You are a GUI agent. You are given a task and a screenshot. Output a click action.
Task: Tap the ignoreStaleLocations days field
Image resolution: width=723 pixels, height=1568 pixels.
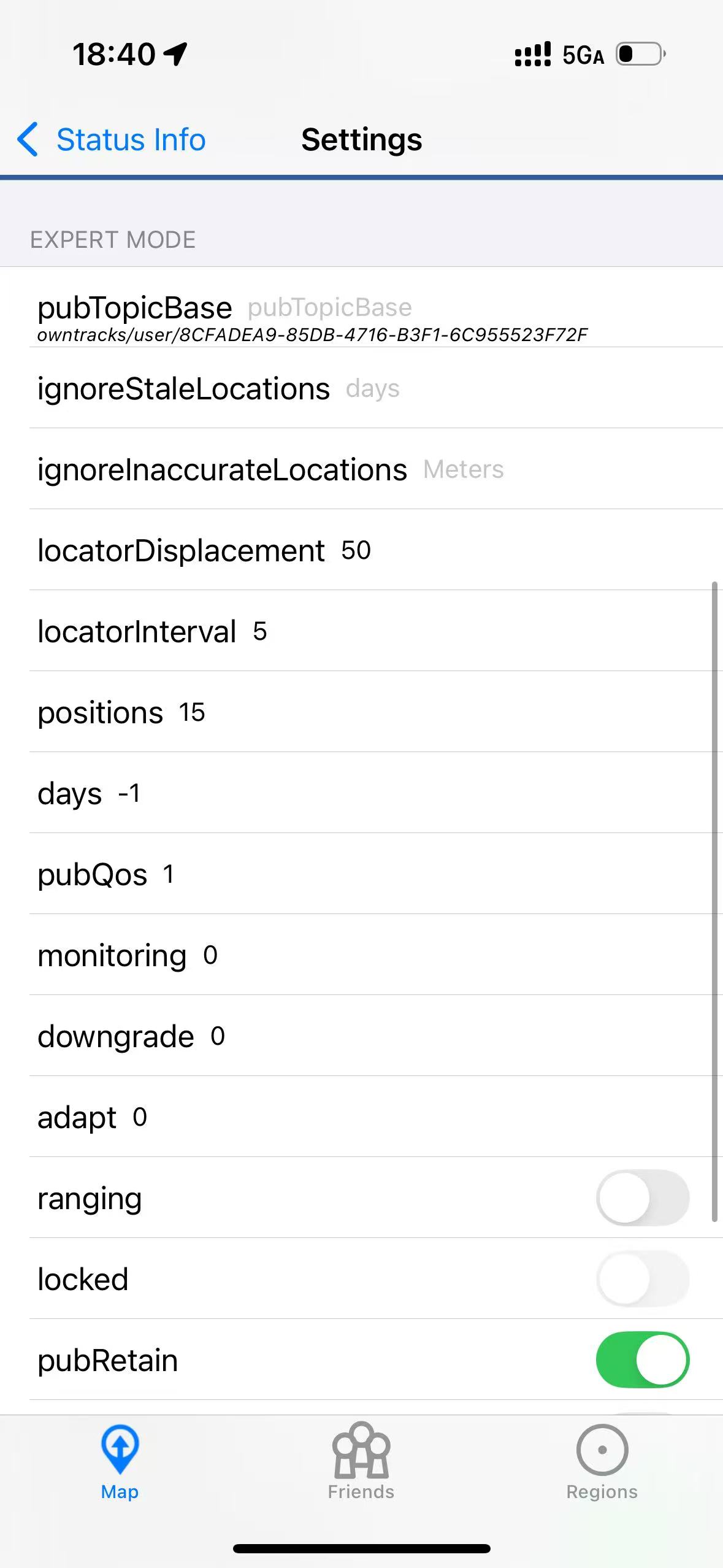pos(527,388)
